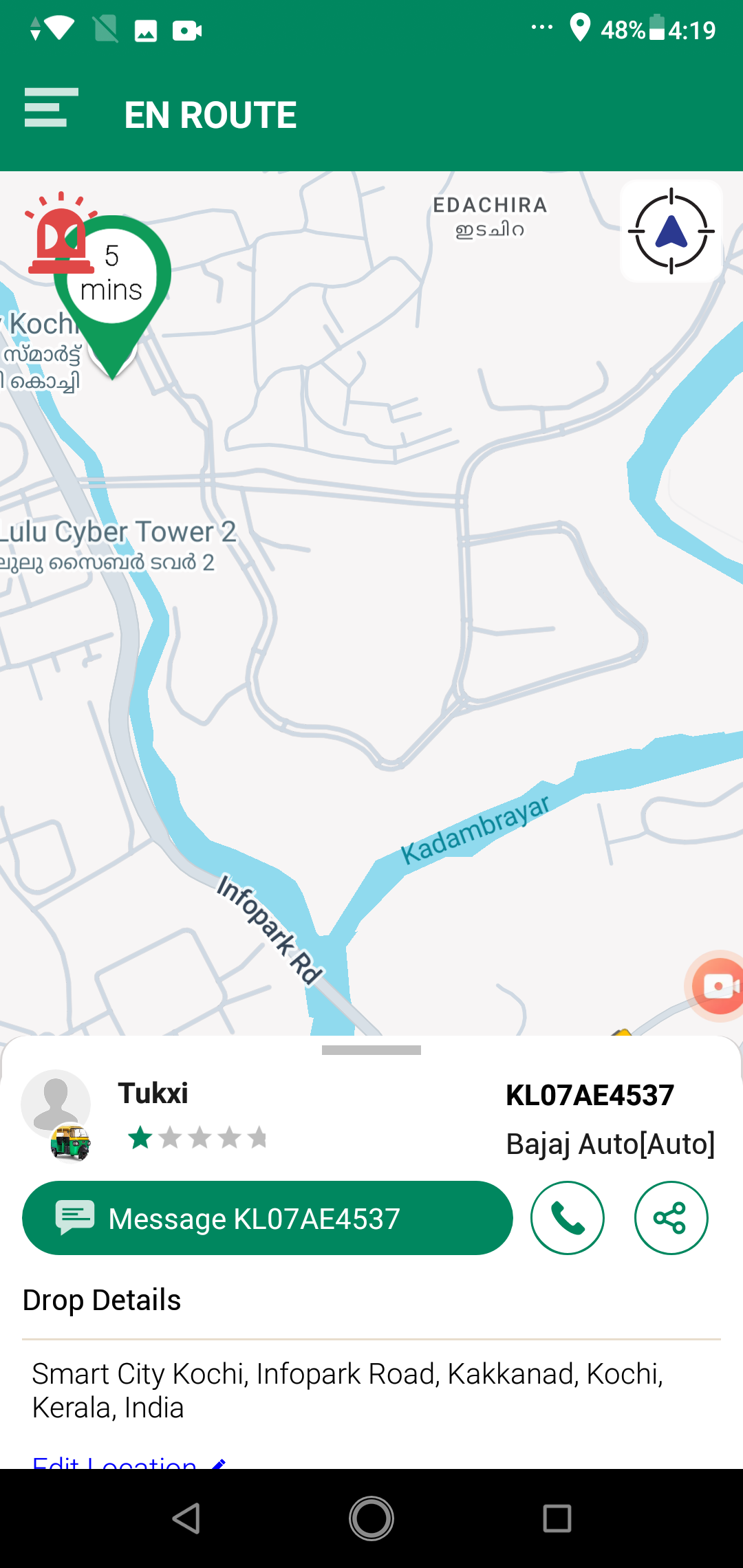Share ride details
This screenshot has width=743, height=1568.
[x=670, y=1218]
